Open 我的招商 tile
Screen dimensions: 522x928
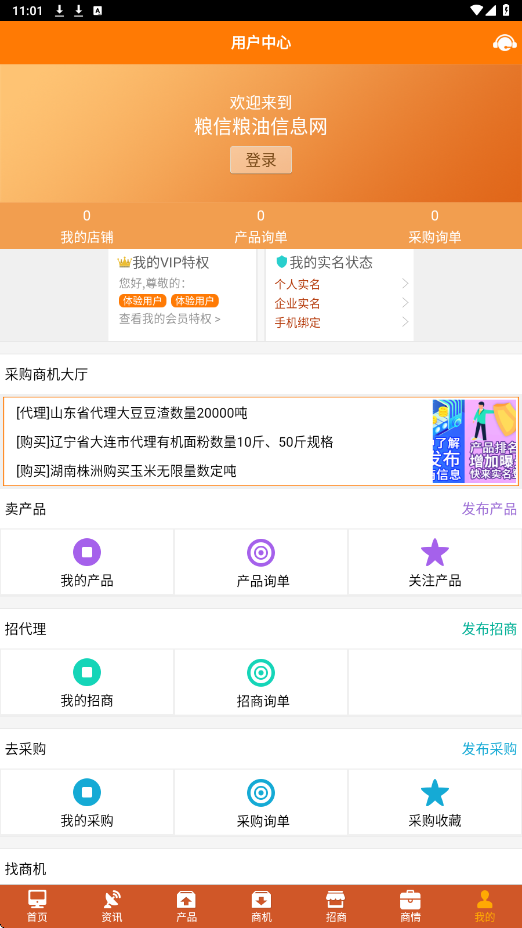(x=87, y=682)
